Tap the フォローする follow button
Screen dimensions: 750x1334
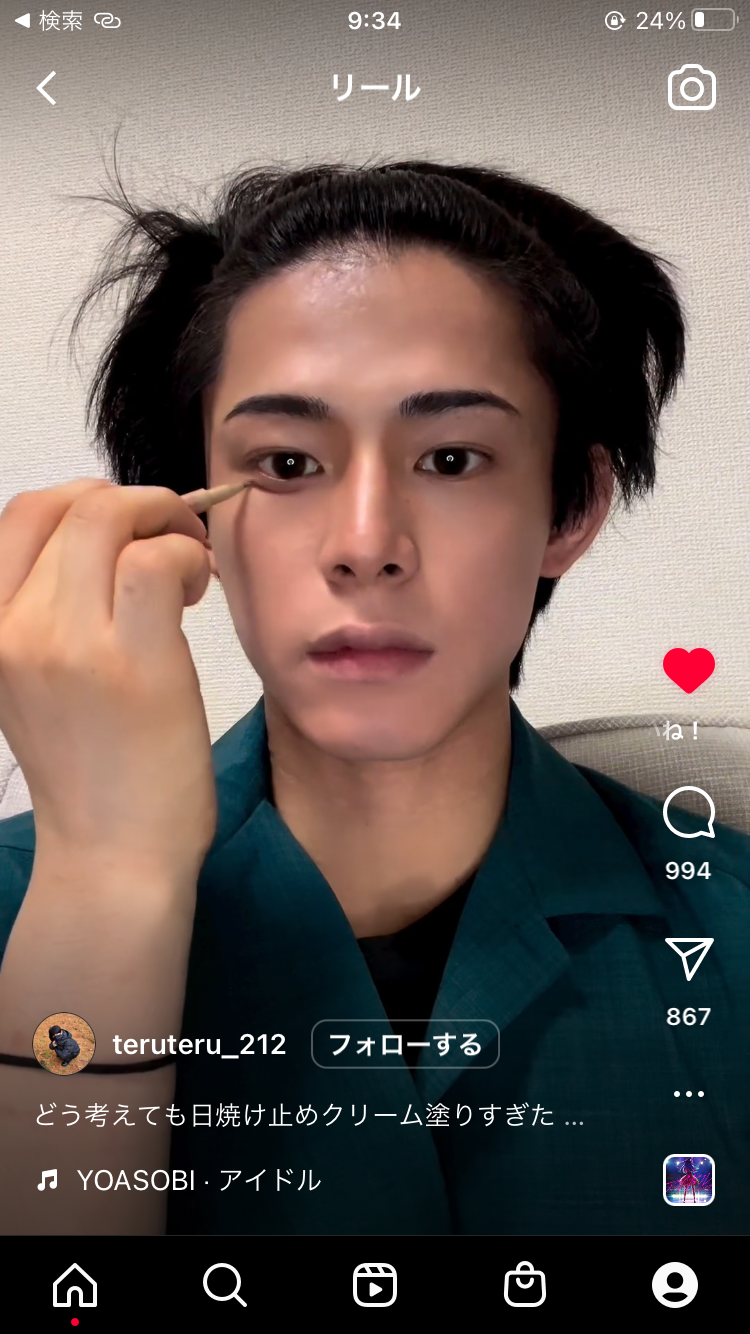(x=405, y=1045)
